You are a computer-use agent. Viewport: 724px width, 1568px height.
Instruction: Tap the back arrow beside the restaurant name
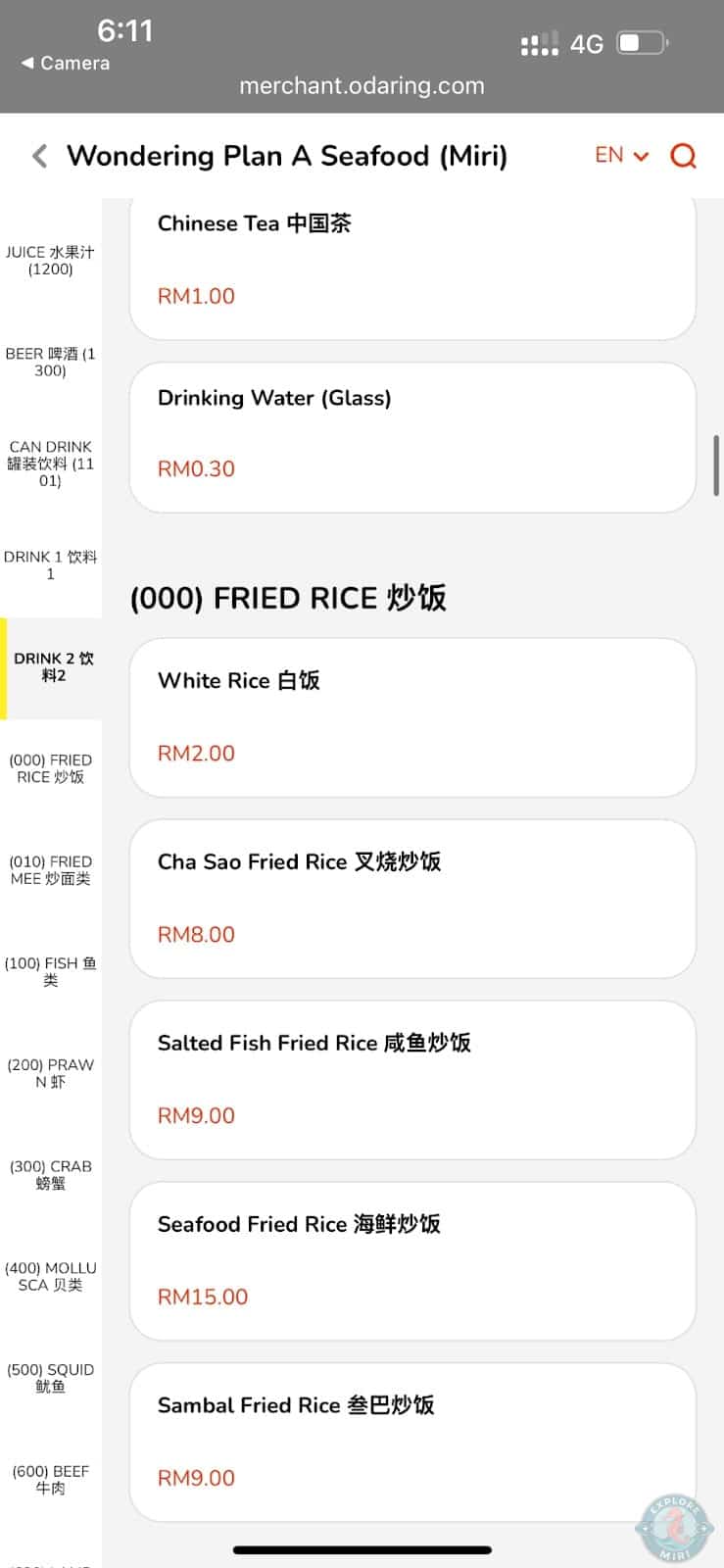pyautogui.click(x=39, y=155)
